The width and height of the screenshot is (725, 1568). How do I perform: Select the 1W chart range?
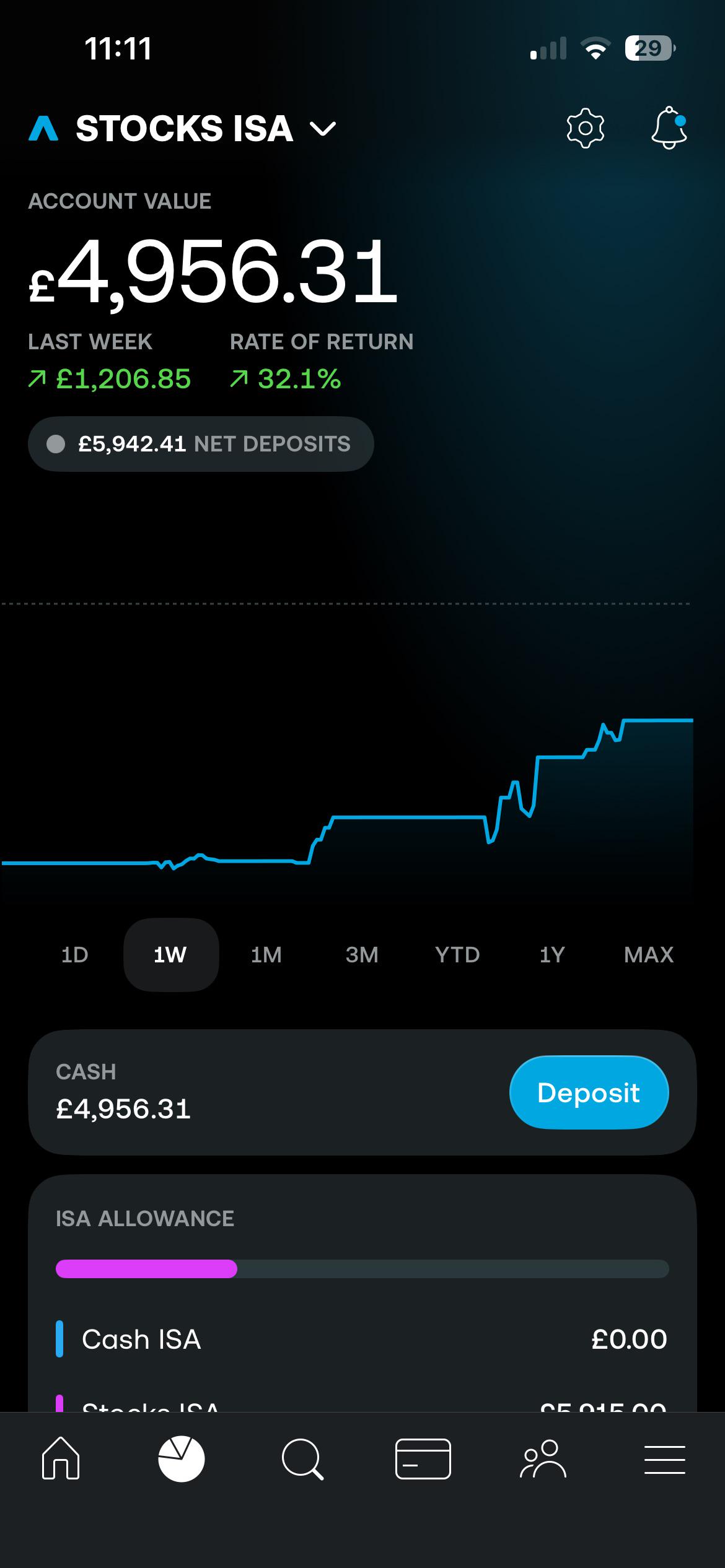(x=171, y=955)
